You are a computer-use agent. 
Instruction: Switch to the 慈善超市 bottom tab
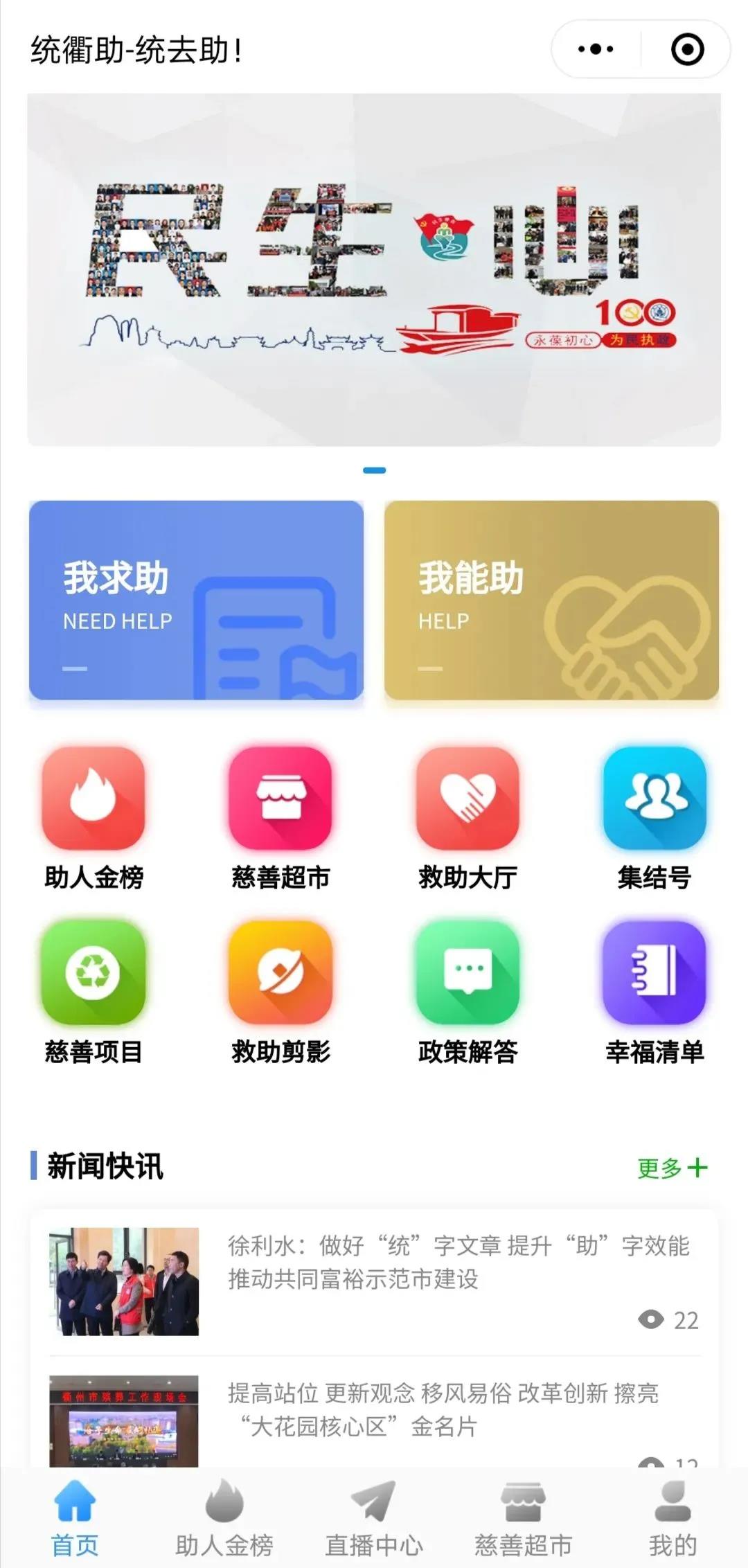(524, 1518)
